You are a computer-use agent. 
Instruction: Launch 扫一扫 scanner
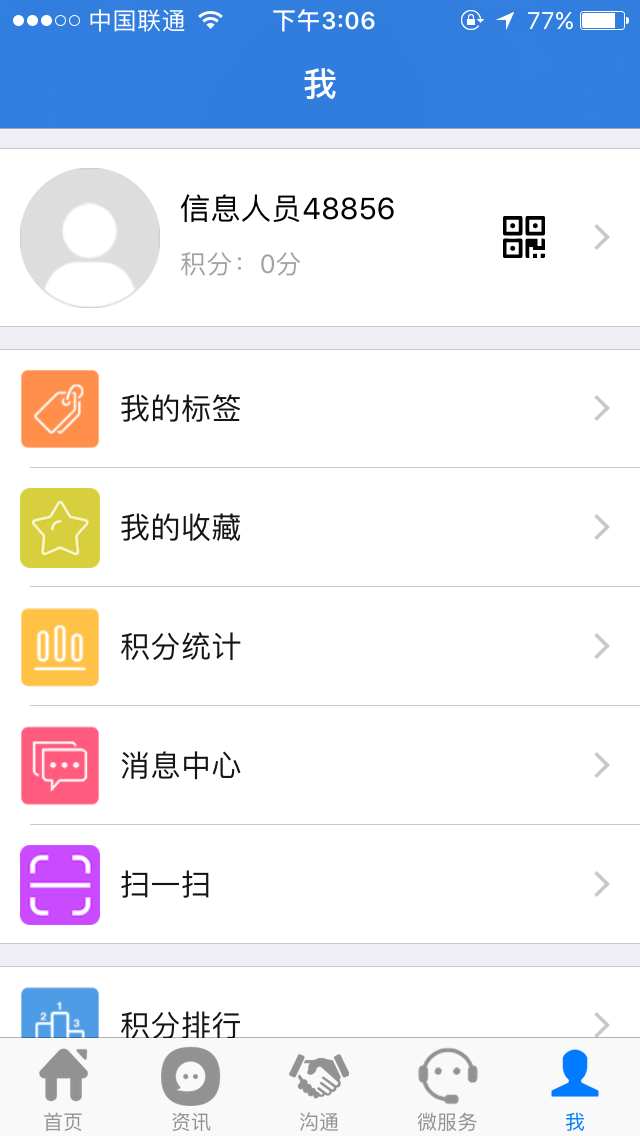pos(320,885)
